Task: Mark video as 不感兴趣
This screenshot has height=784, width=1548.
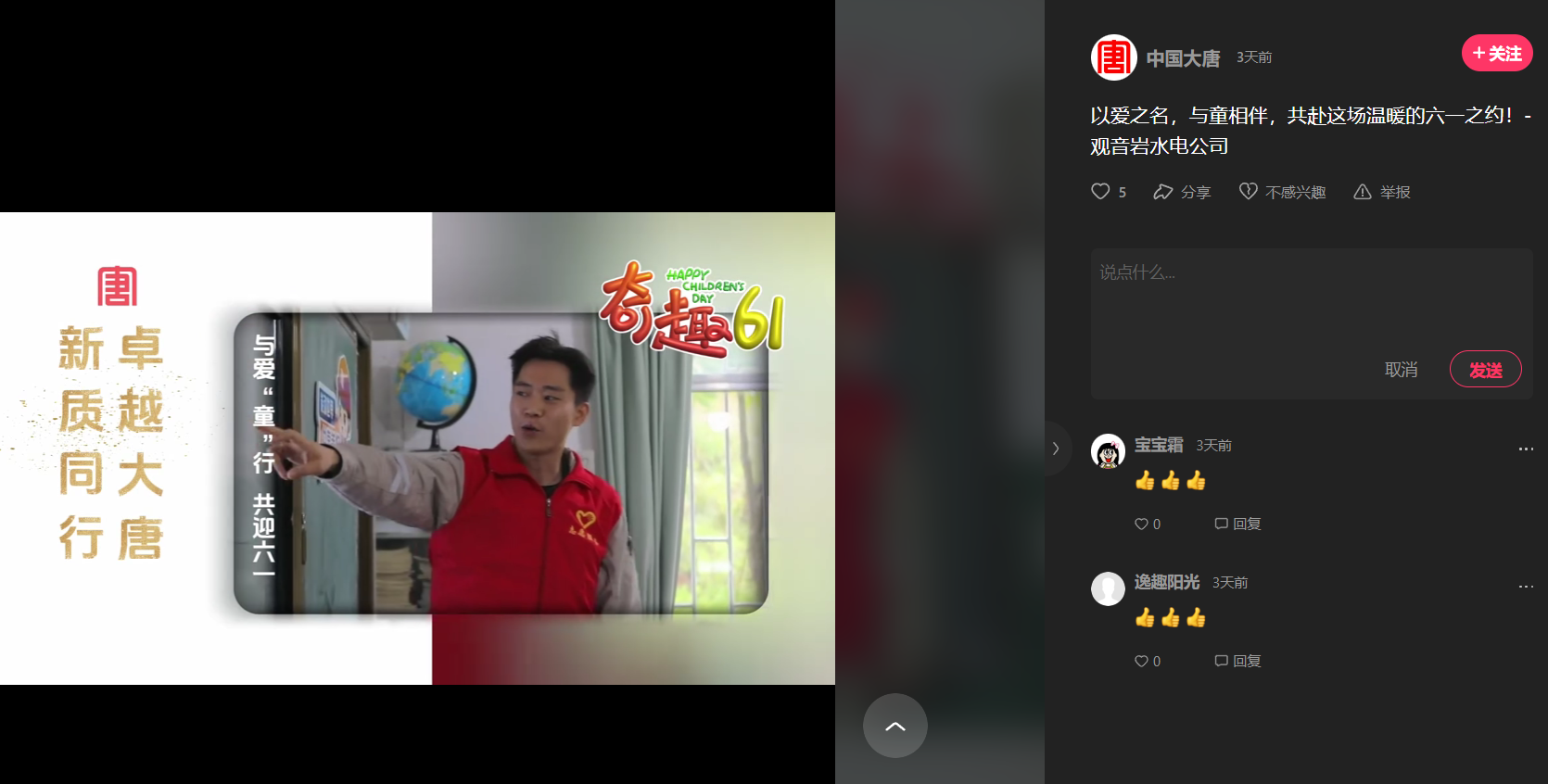Action: click(x=1282, y=192)
